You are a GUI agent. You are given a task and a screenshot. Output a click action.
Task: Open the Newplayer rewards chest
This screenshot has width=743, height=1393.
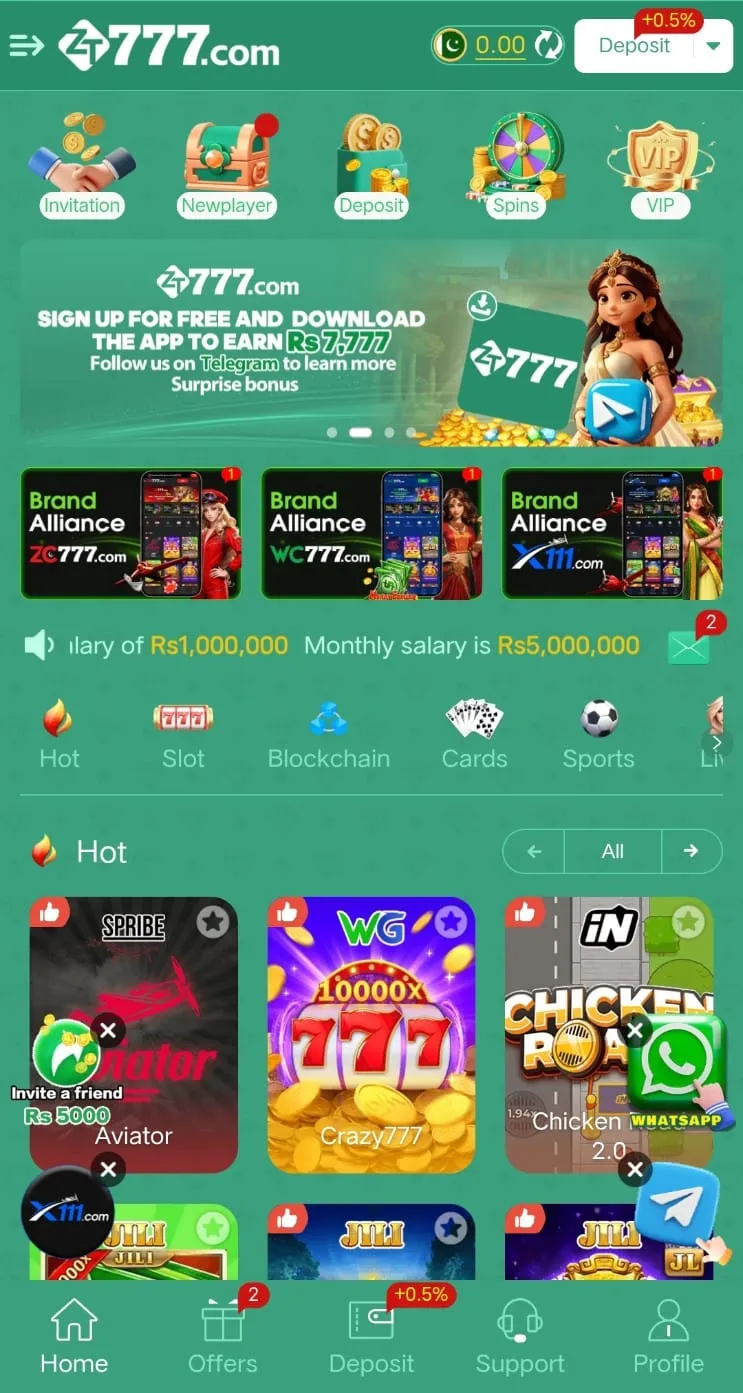point(227,166)
